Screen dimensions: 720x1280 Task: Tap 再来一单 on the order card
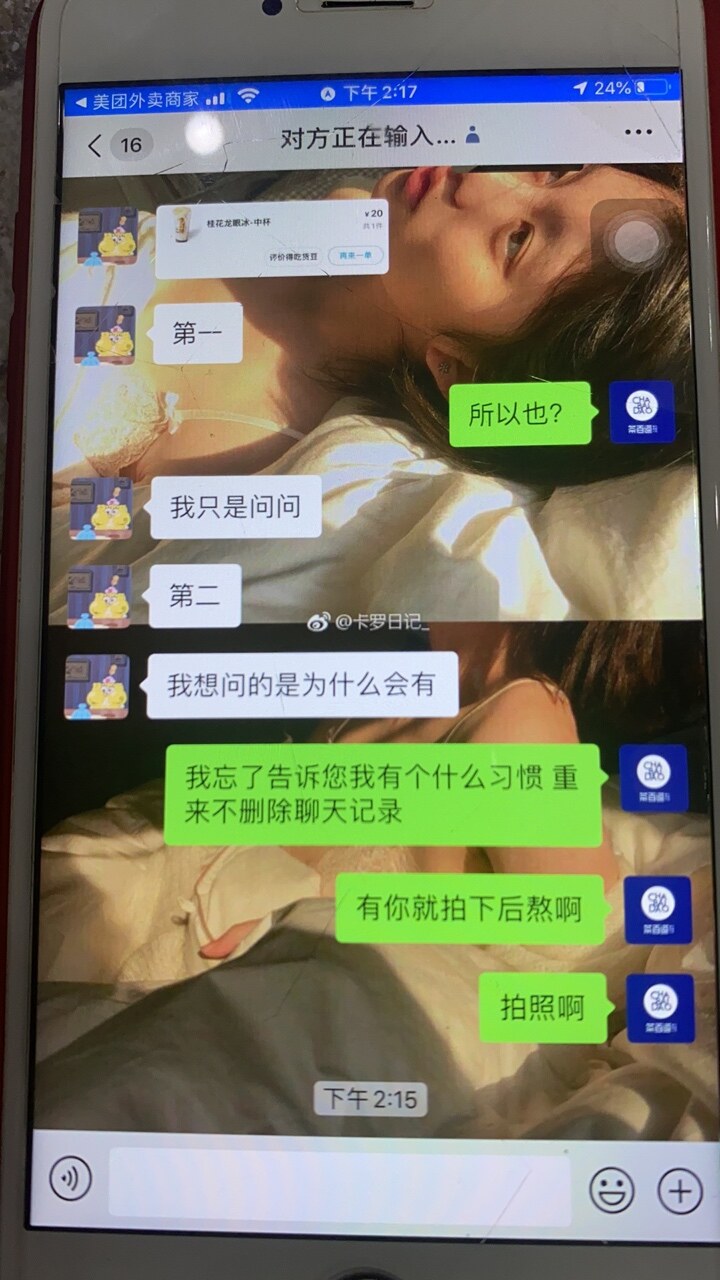click(x=355, y=255)
